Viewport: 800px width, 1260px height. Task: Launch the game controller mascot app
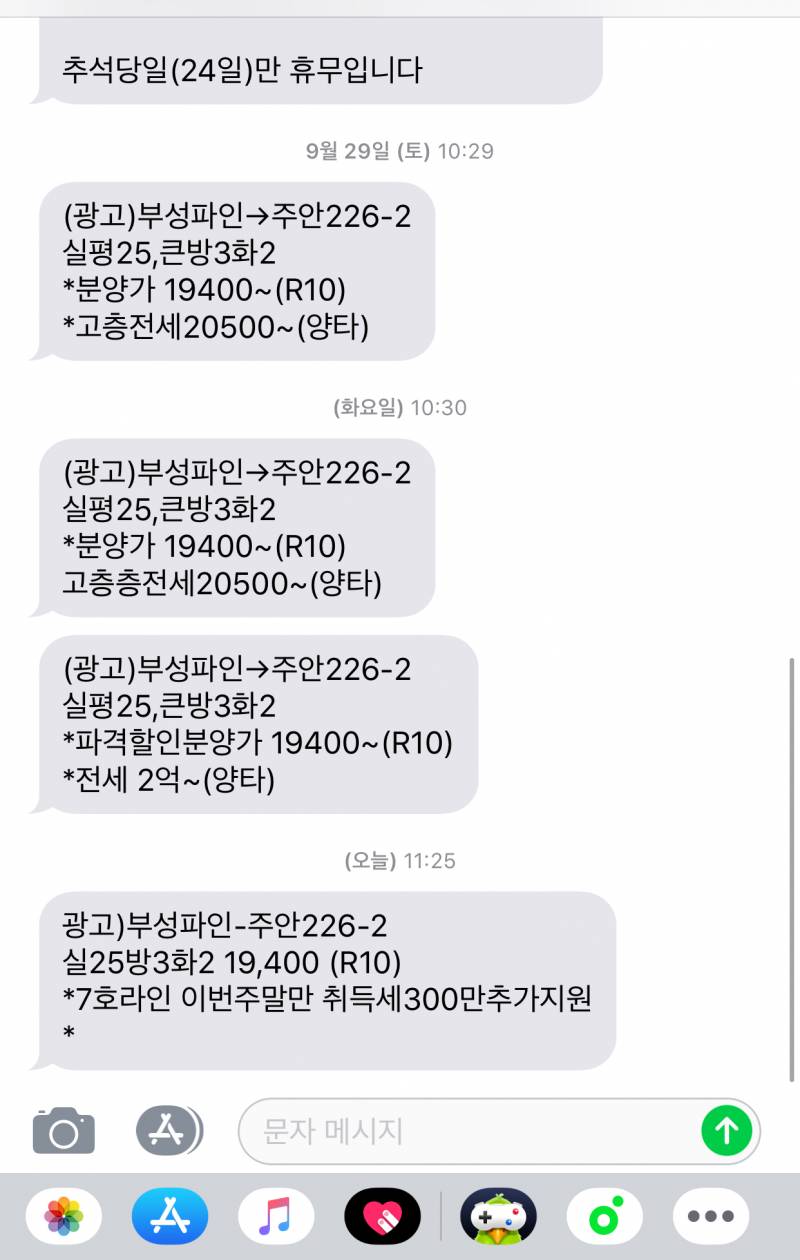click(497, 1216)
